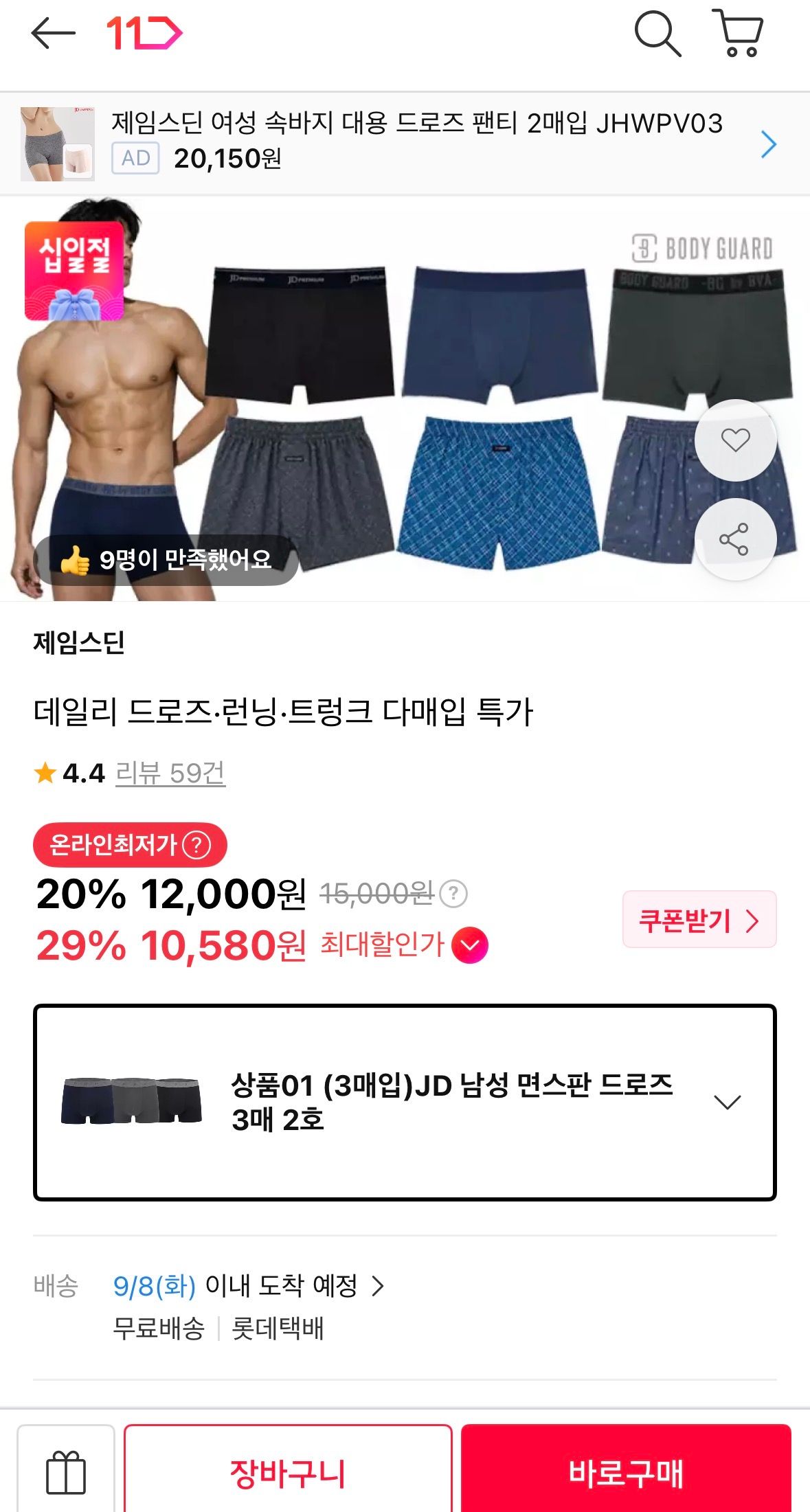Go back using the arrow icon

[x=53, y=33]
